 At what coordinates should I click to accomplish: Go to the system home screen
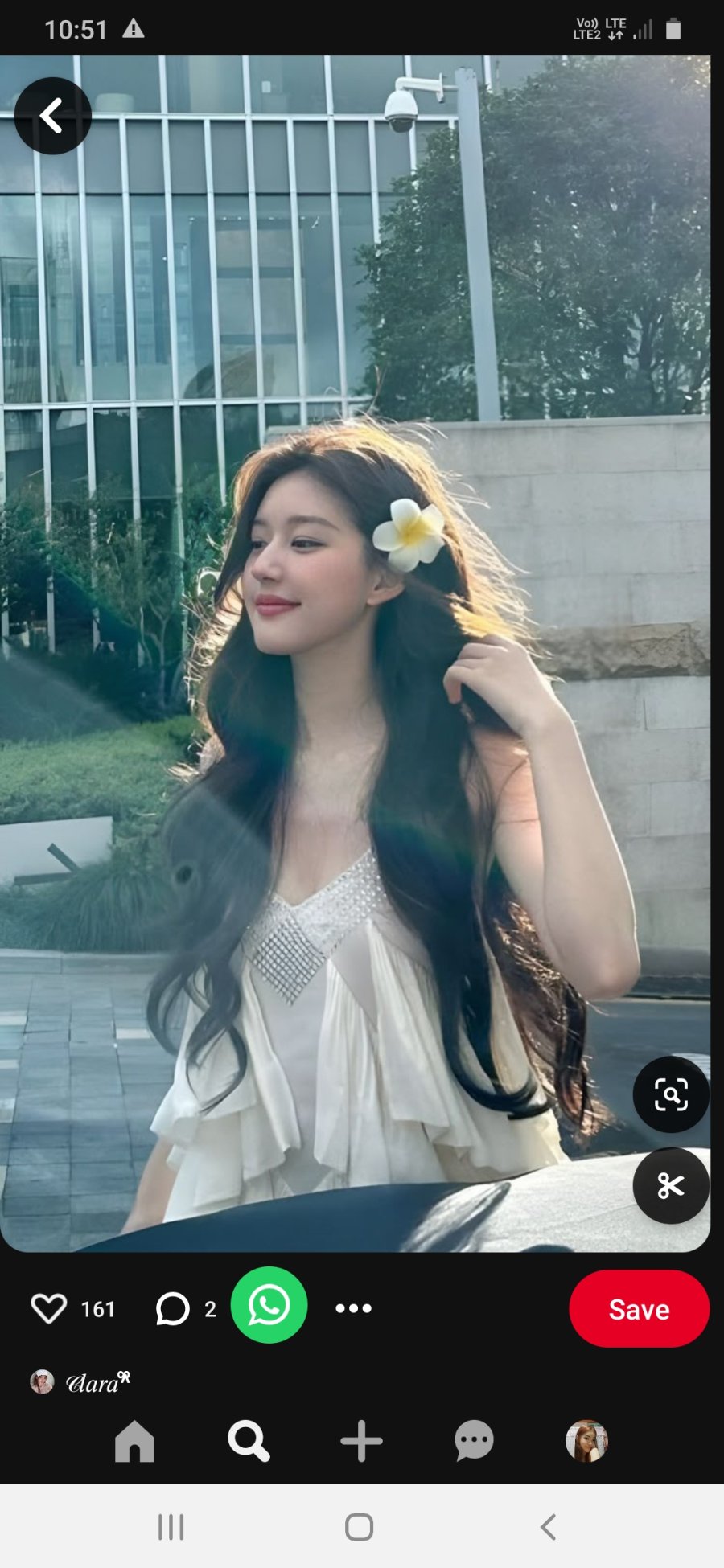[359, 1527]
